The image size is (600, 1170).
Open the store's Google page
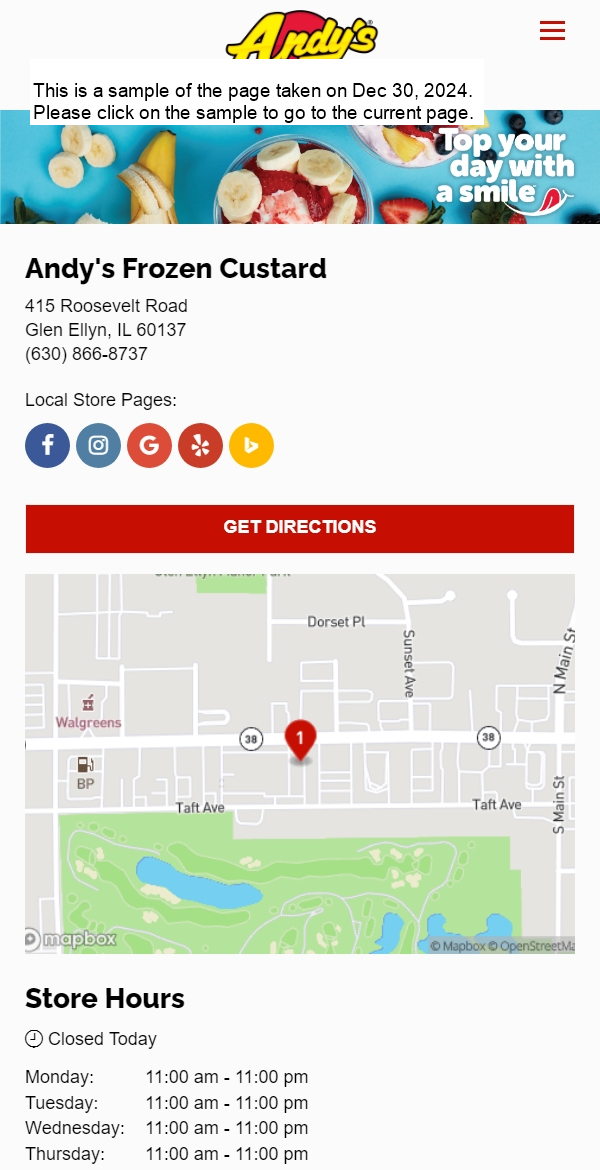coord(149,446)
